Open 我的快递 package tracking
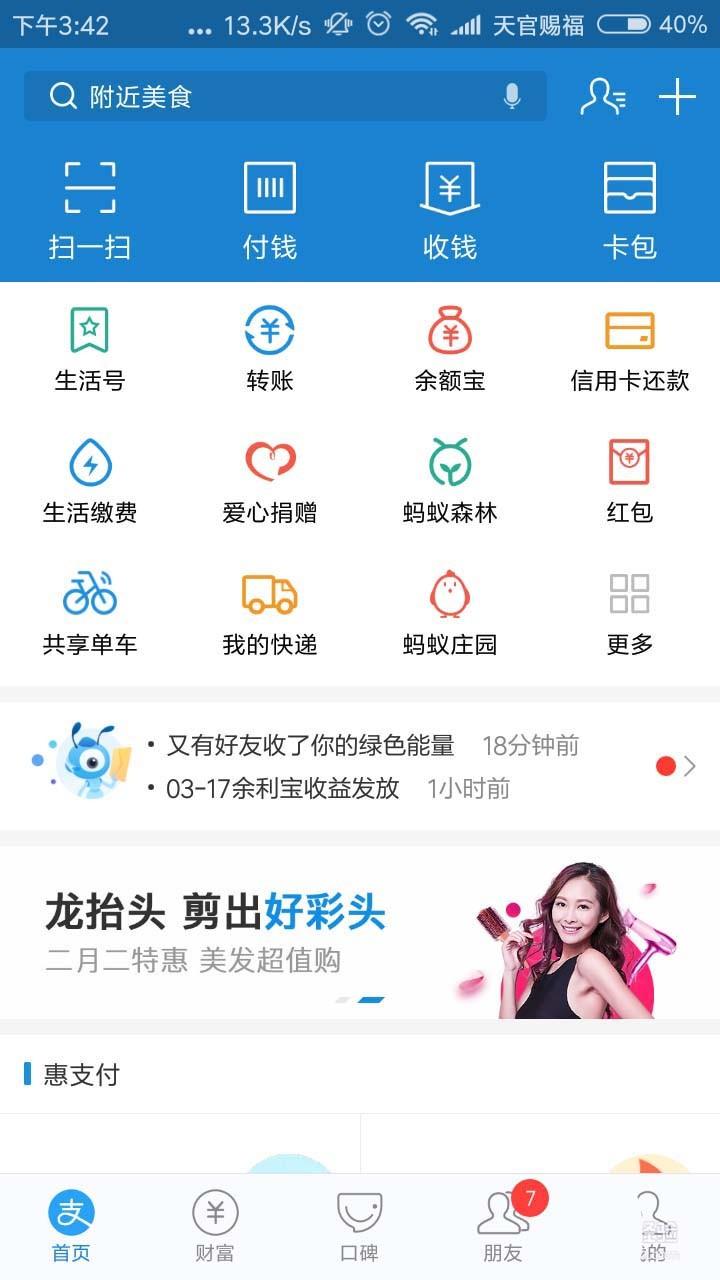The height and width of the screenshot is (1280, 720). click(x=270, y=610)
